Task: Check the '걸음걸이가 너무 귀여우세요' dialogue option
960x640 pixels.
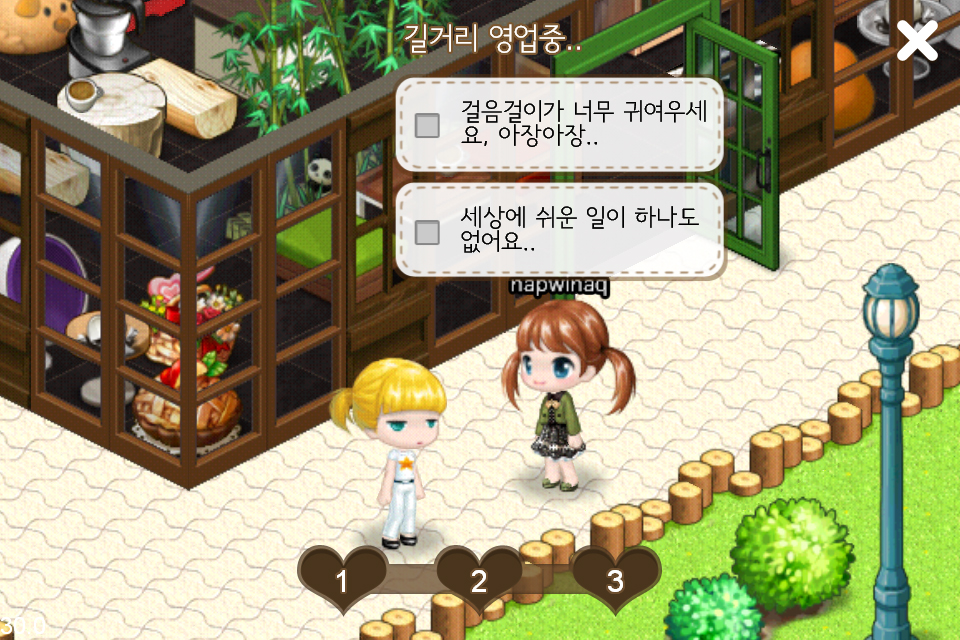Action: pos(428,125)
